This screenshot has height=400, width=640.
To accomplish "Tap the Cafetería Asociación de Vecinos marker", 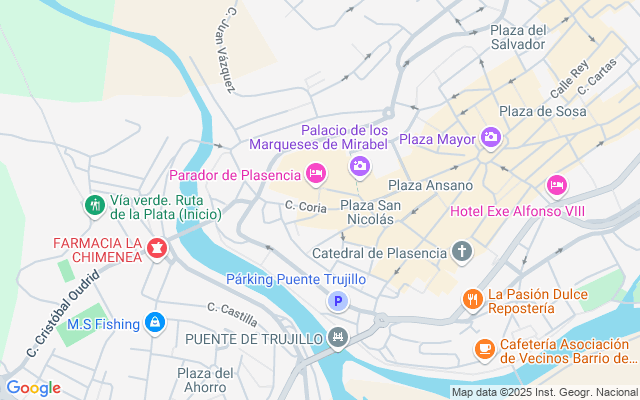I will point(485,349).
